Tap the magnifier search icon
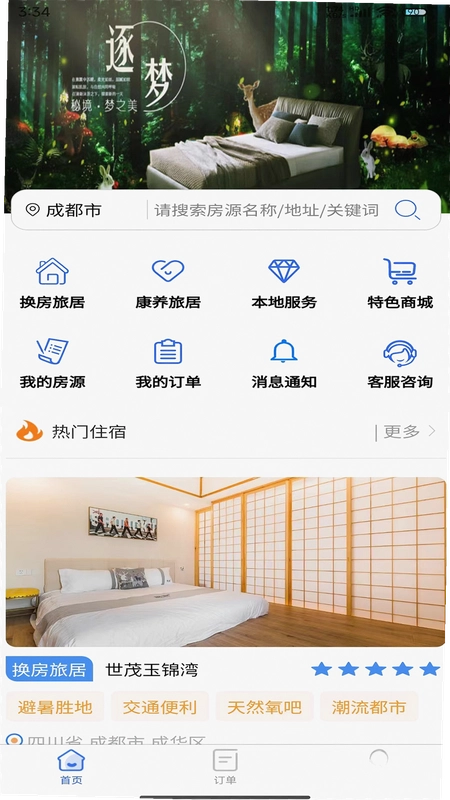The width and height of the screenshot is (450, 800). [x=407, y=210]
